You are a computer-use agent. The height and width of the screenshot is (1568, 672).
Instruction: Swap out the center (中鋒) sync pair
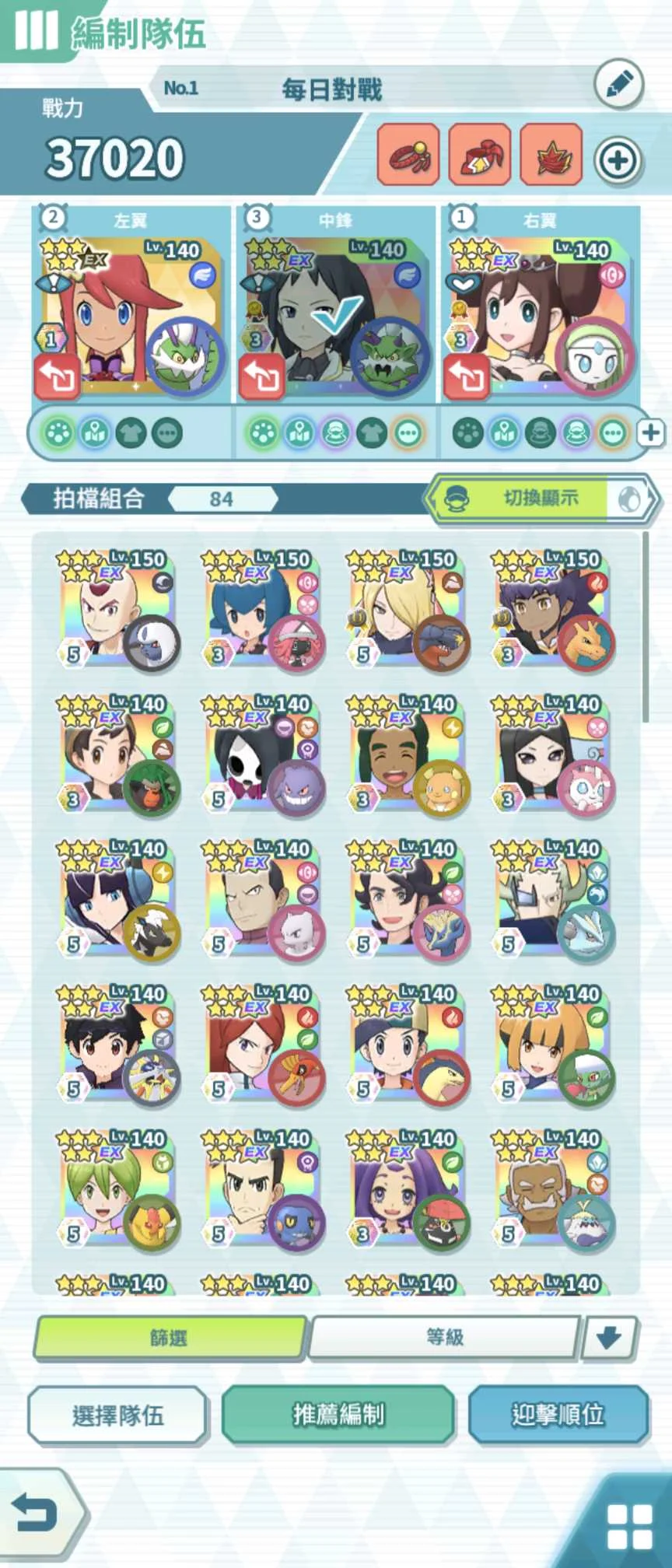261,376
